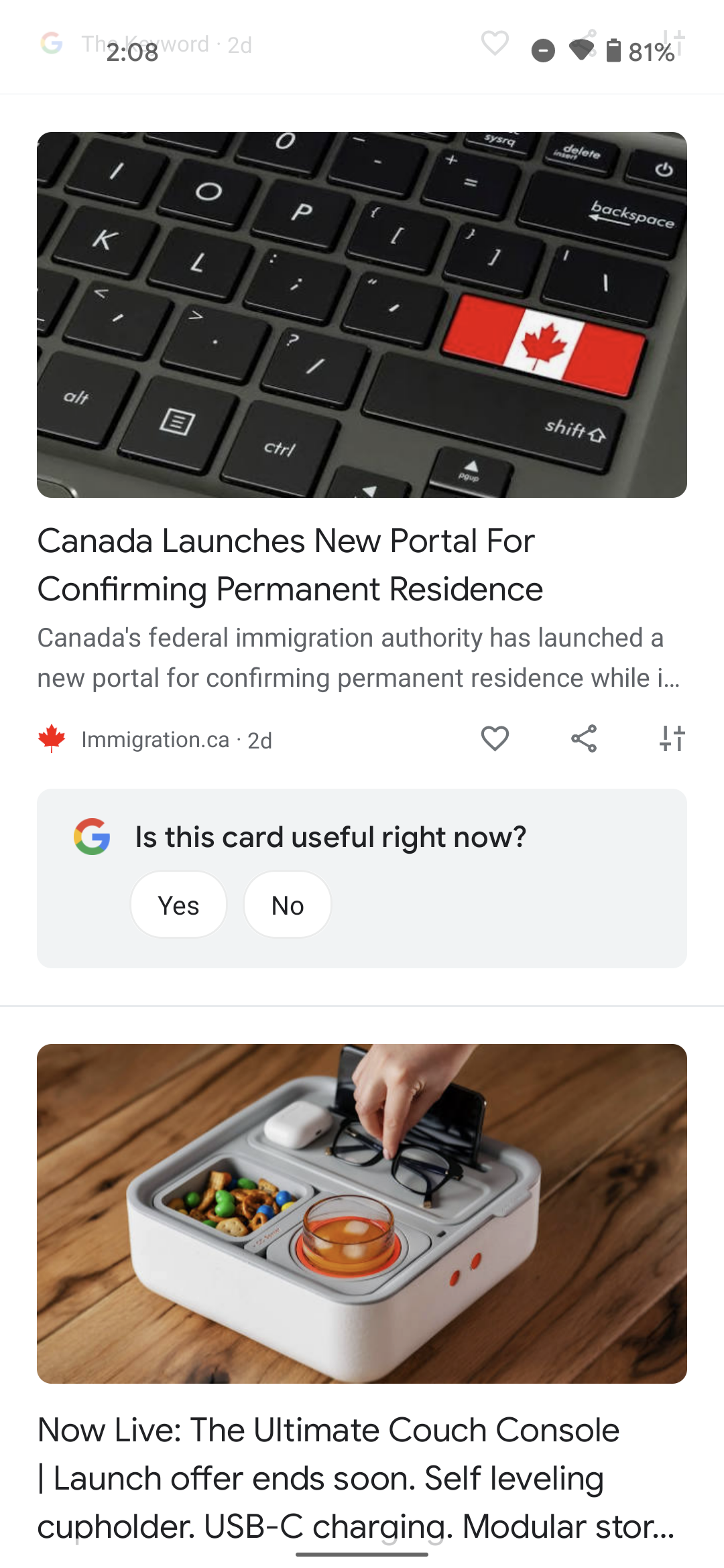
Task: Share the Immigration.ca article
Action: [584, 738]
